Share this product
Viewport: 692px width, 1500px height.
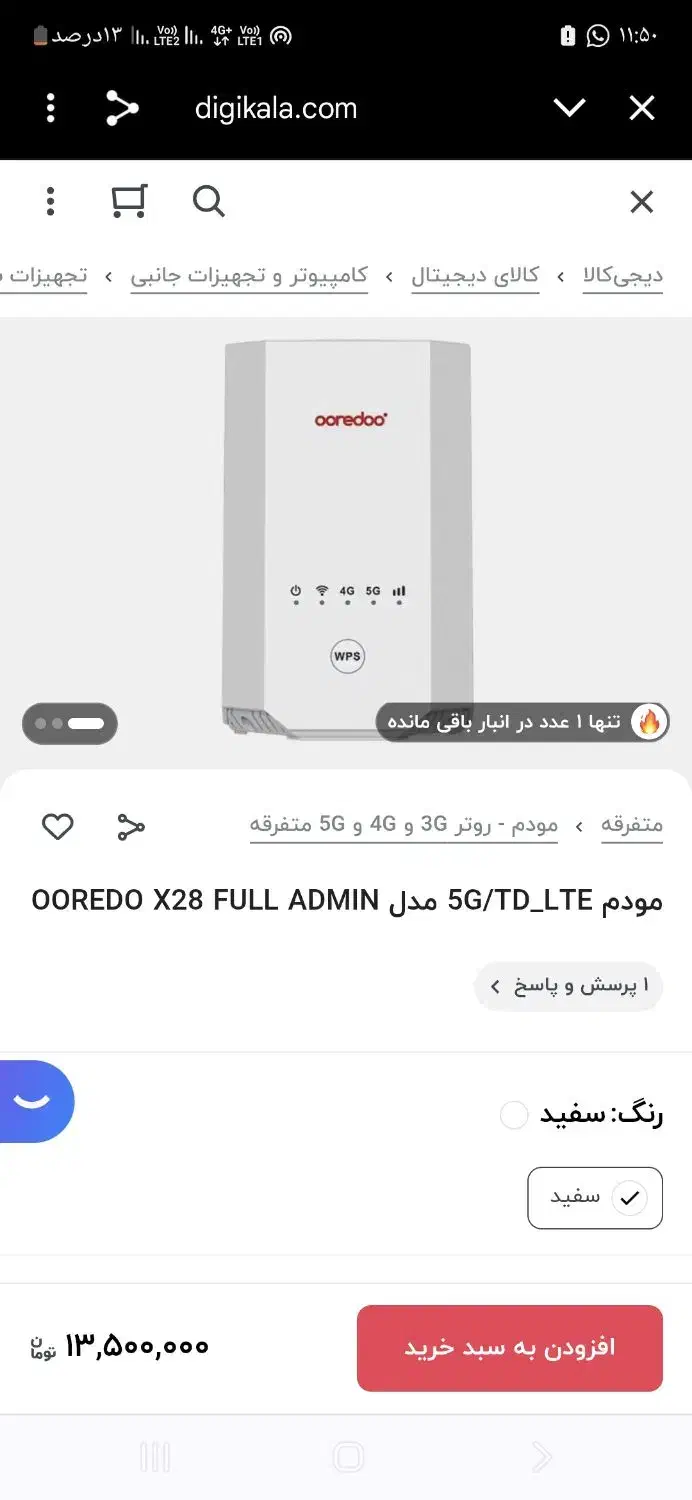pyautogui.click(x=131, y=827)
